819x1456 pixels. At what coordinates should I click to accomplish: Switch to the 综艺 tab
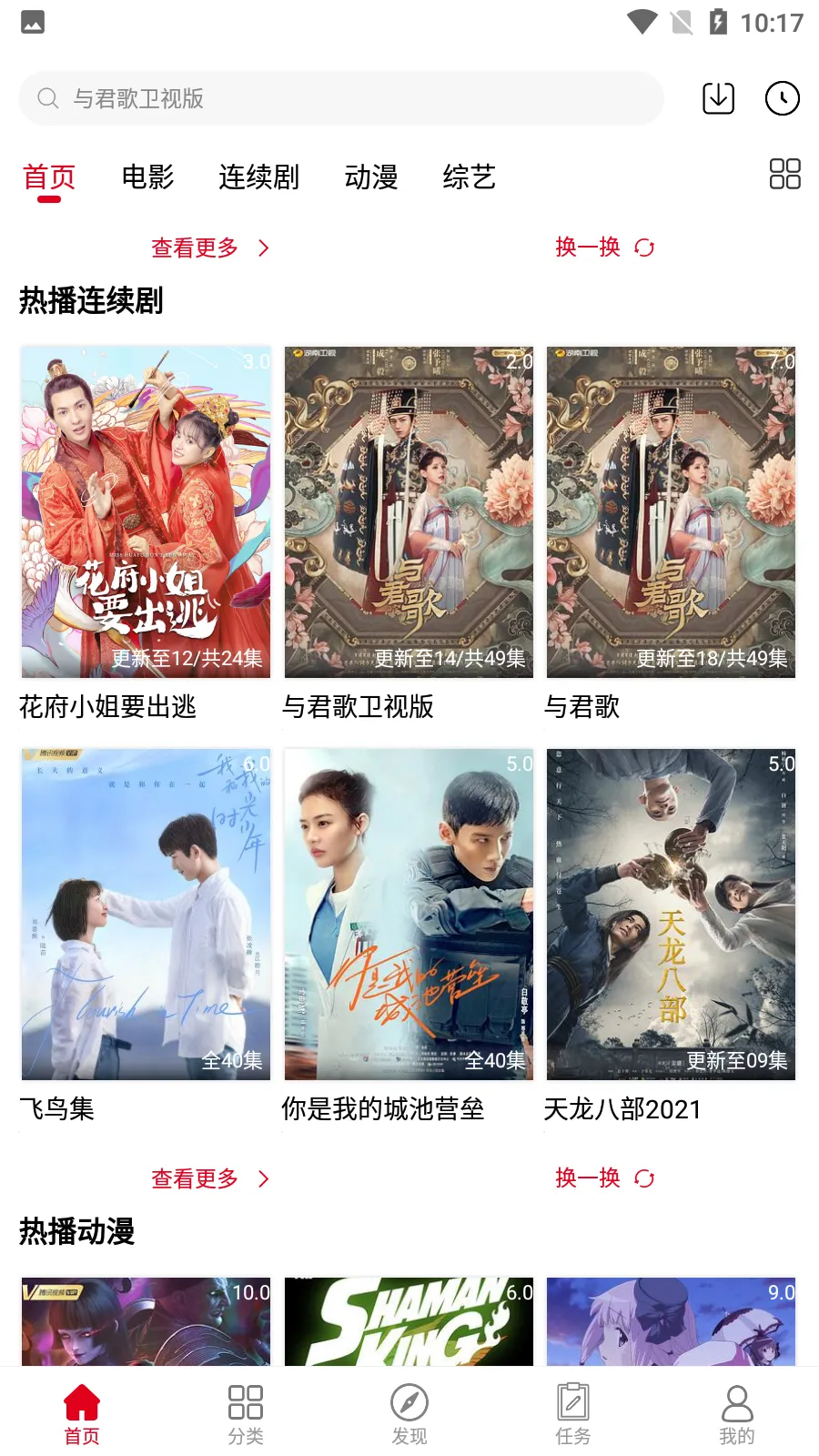point(470,177)
